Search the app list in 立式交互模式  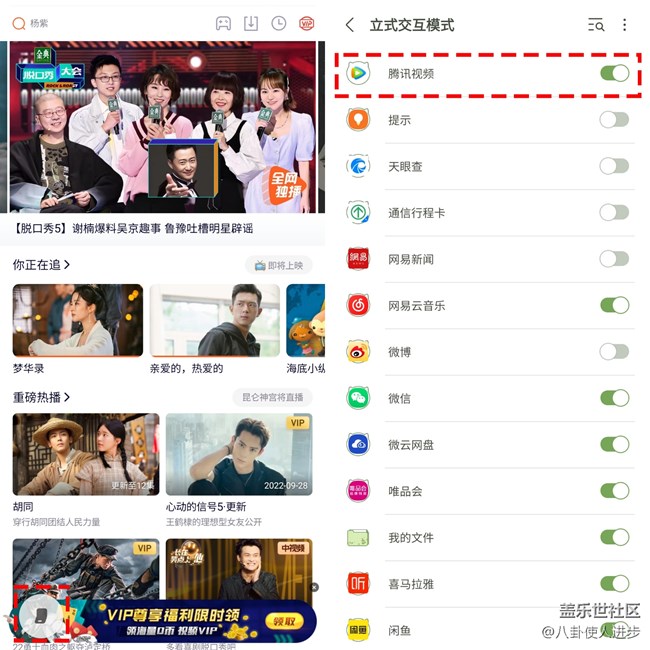pyautogui.click(x=595, y=25)
